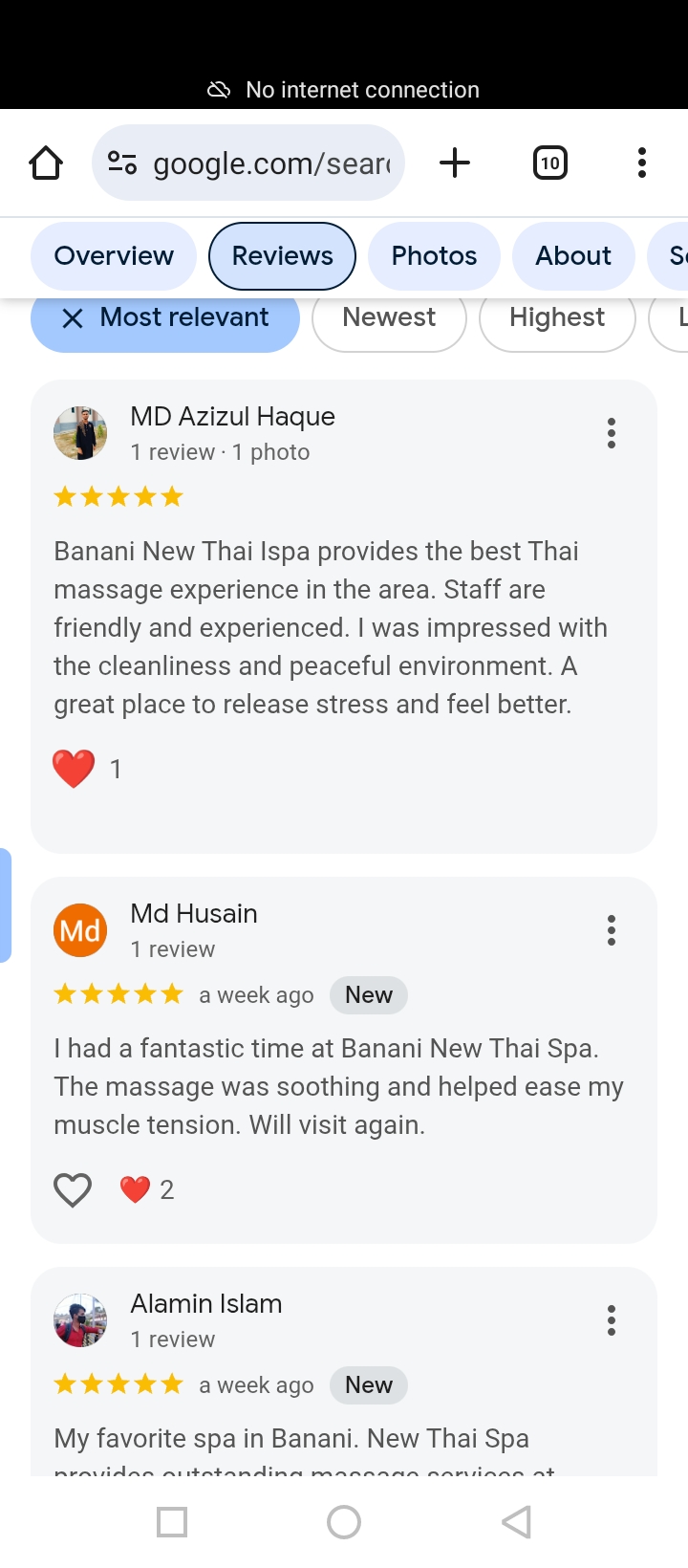Viewport: 688px width, 1568px height.
Task: Open the browser overflow menu
Action: 641,163
